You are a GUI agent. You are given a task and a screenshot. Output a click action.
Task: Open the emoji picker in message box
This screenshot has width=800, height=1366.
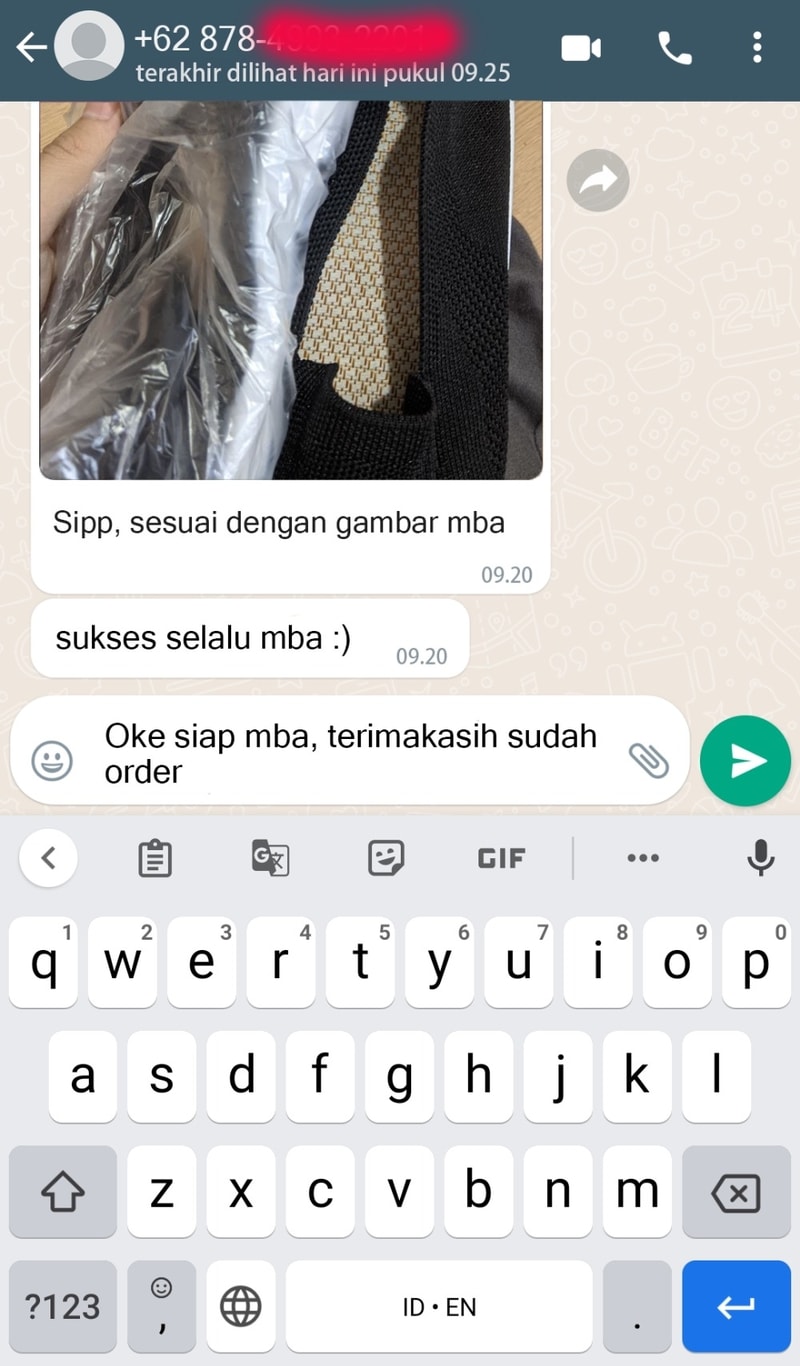[52, 761]
